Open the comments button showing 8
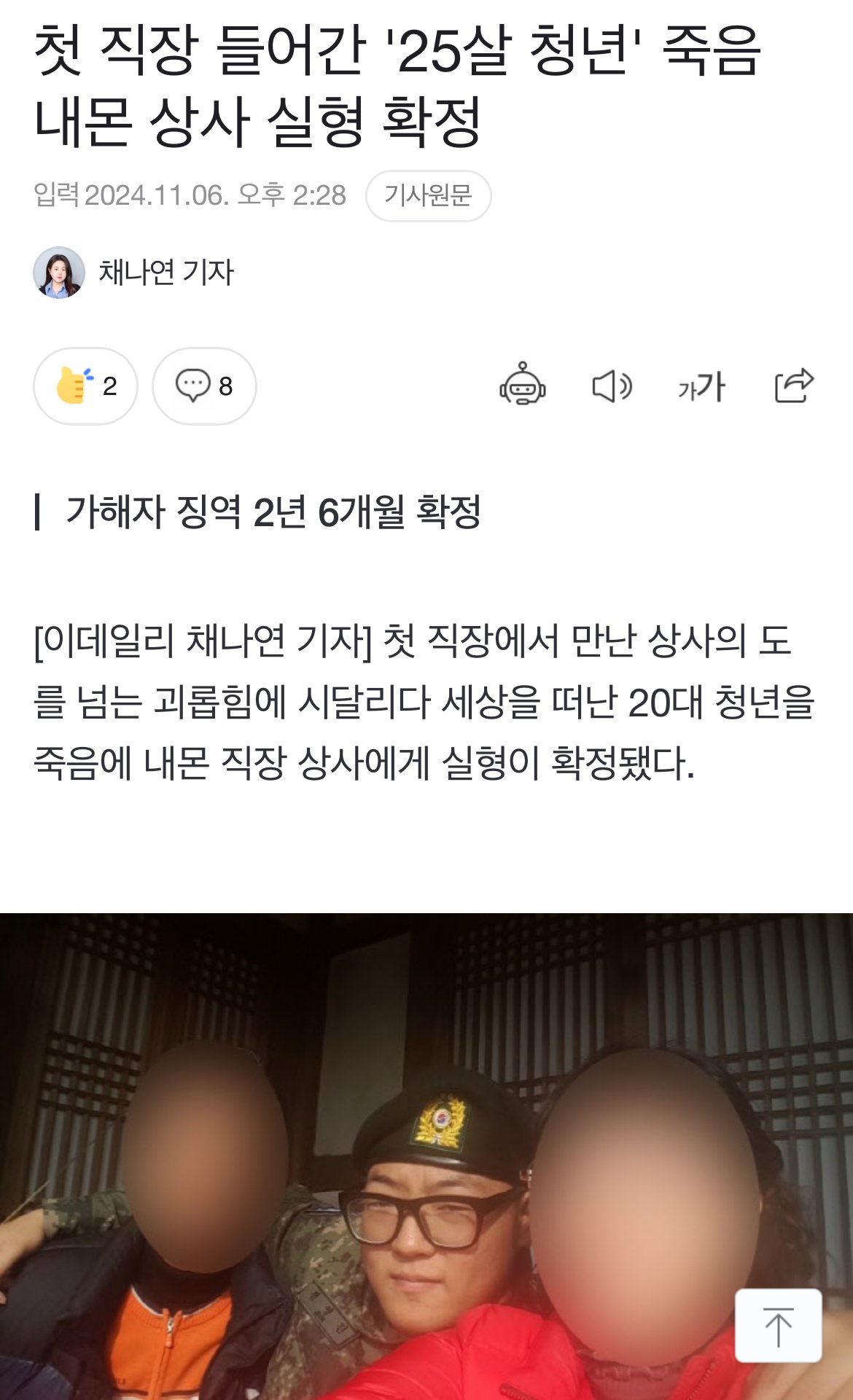This screenshot has height=1400, width=853. (x=204, y=386)
